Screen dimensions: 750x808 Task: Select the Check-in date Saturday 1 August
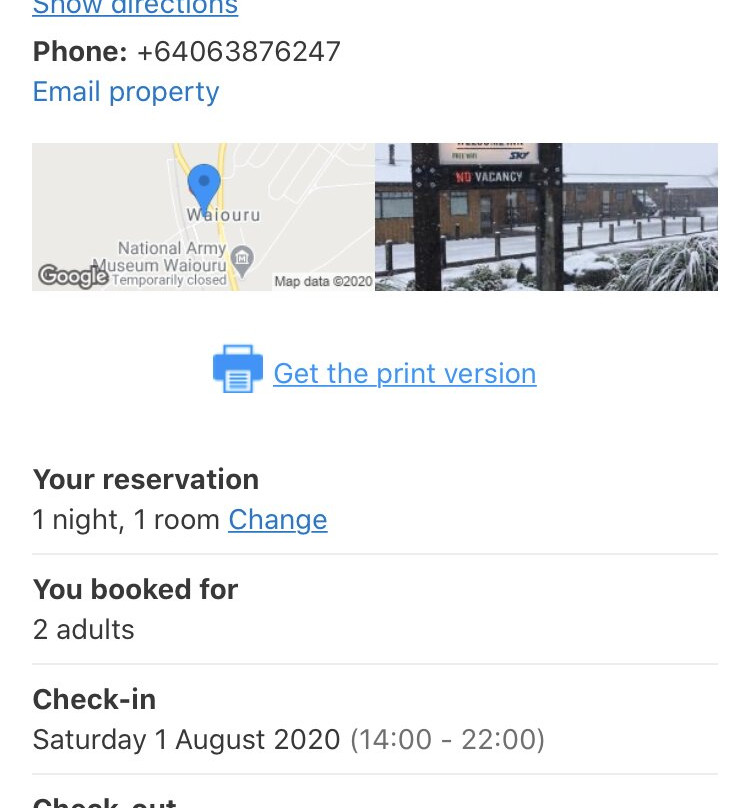[x=185, y=739]
